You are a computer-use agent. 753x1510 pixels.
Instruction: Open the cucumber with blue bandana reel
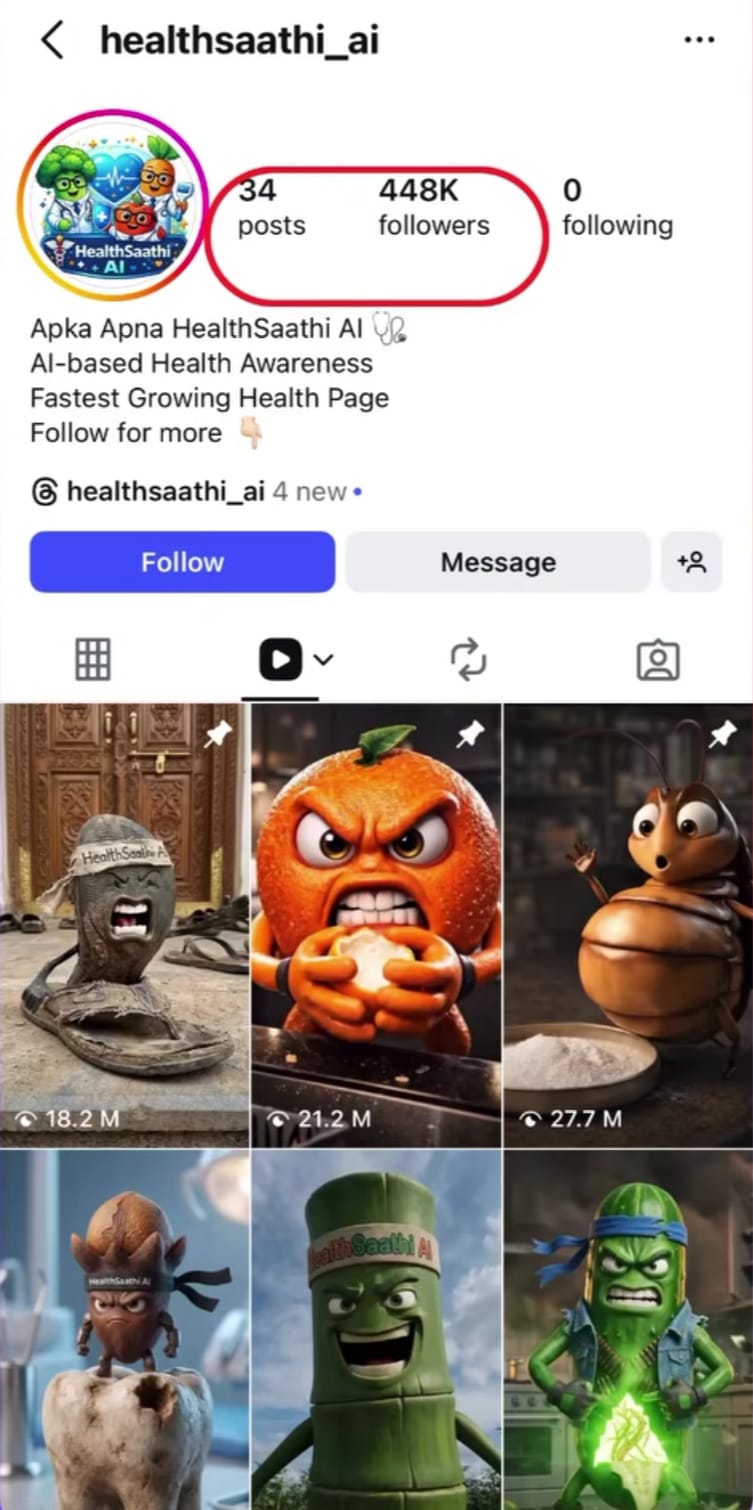coord(628,1330)
